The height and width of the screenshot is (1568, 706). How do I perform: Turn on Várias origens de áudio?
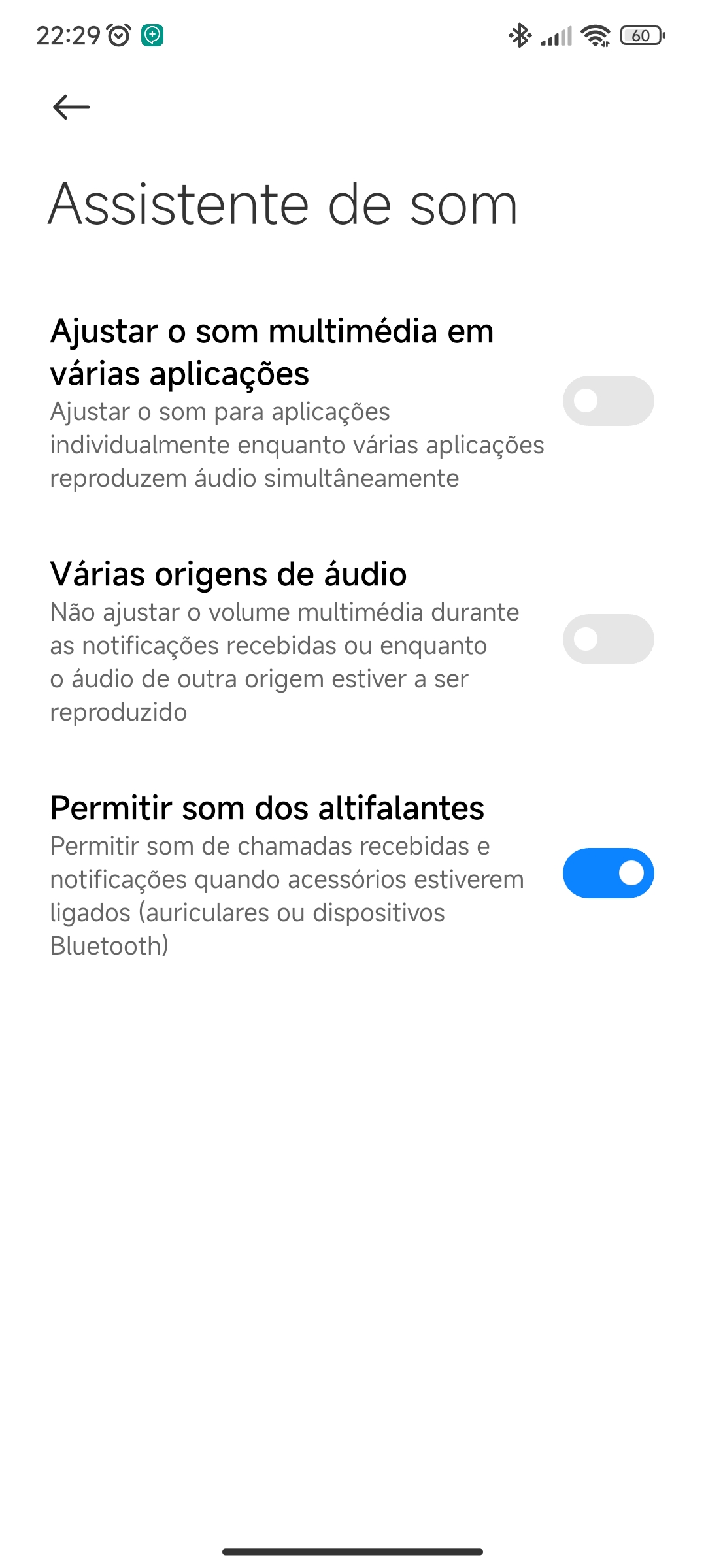click(608, 639)
